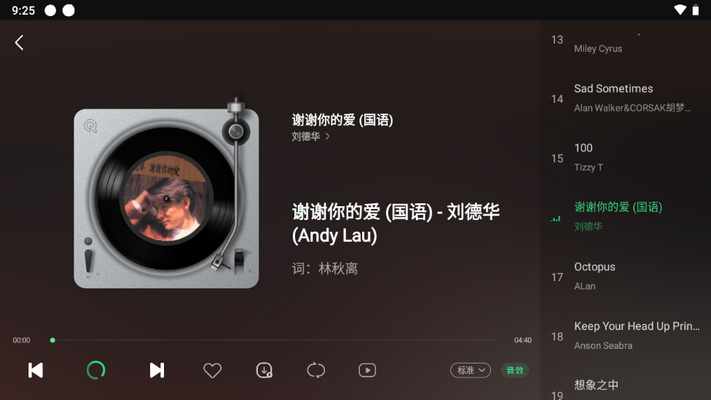
Task: Select the playing 谢谢你的爱 (国语) row
Action: tap(625, 216)
